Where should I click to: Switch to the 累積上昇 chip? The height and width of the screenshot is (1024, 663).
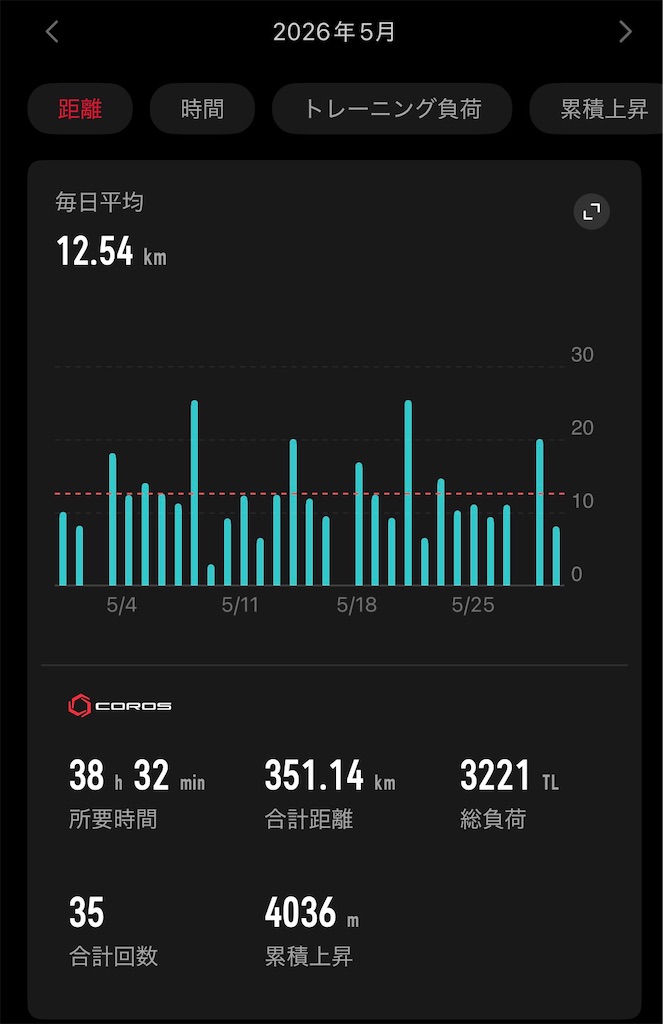596,108
